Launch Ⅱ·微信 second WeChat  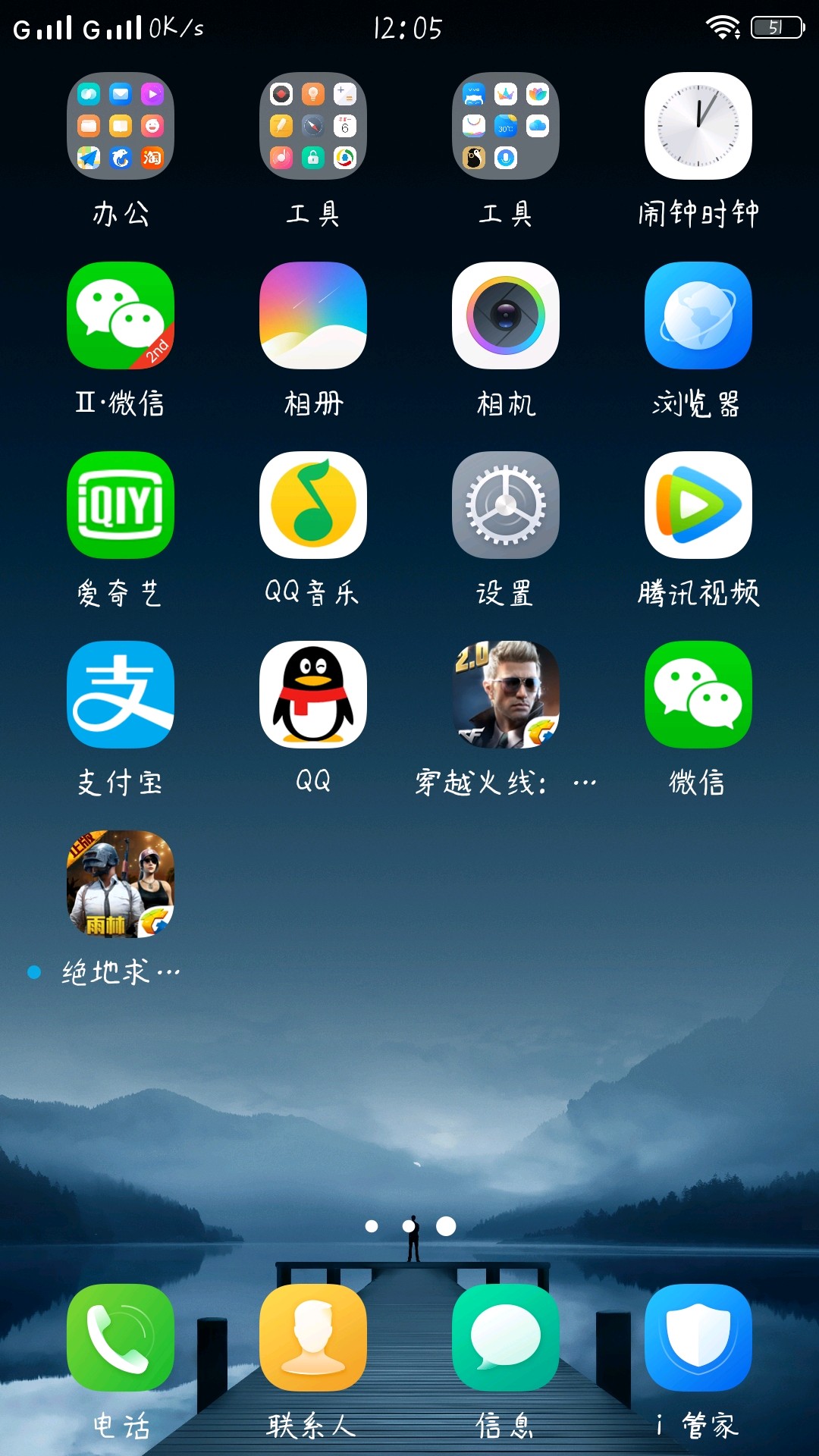[x=121, y=315]
